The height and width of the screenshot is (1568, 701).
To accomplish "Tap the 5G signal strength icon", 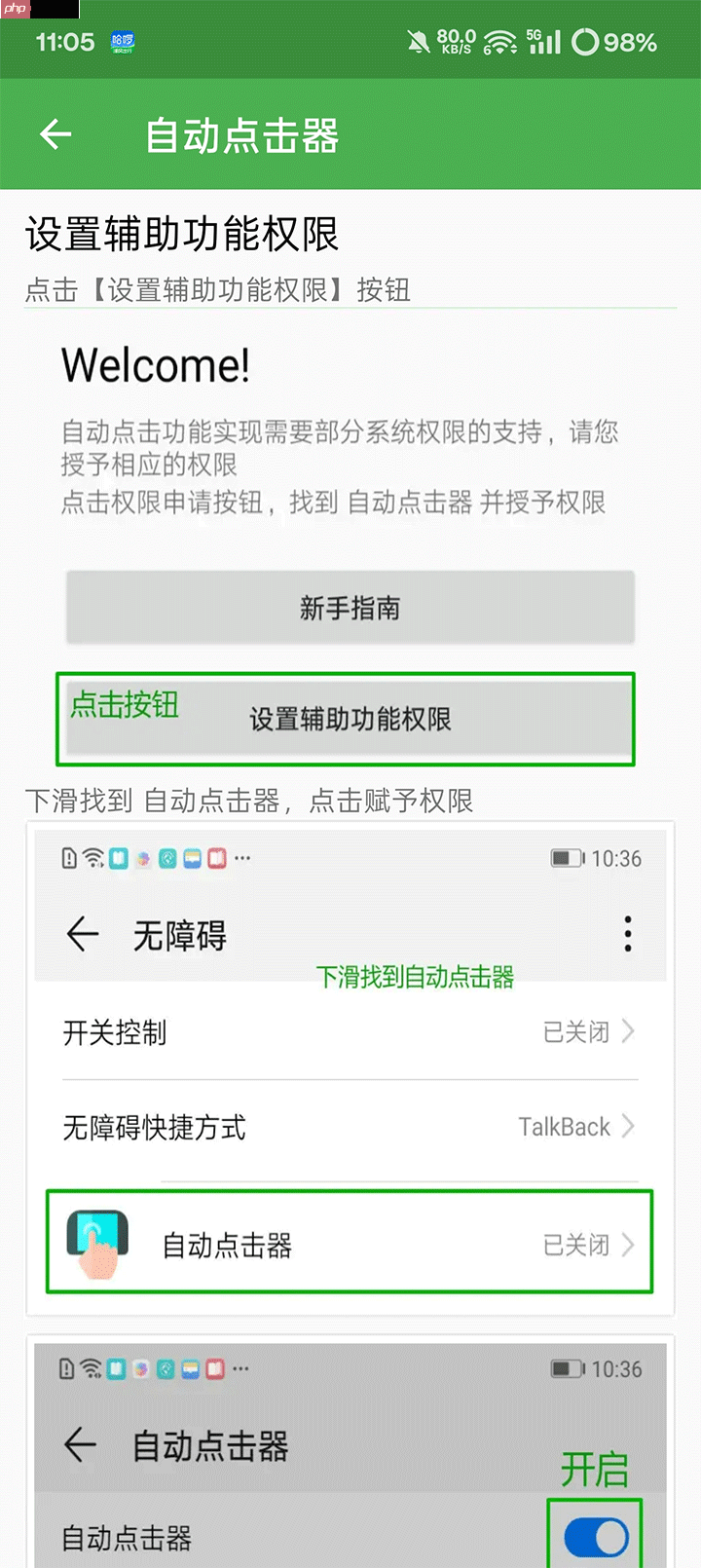I will point(545,41).
